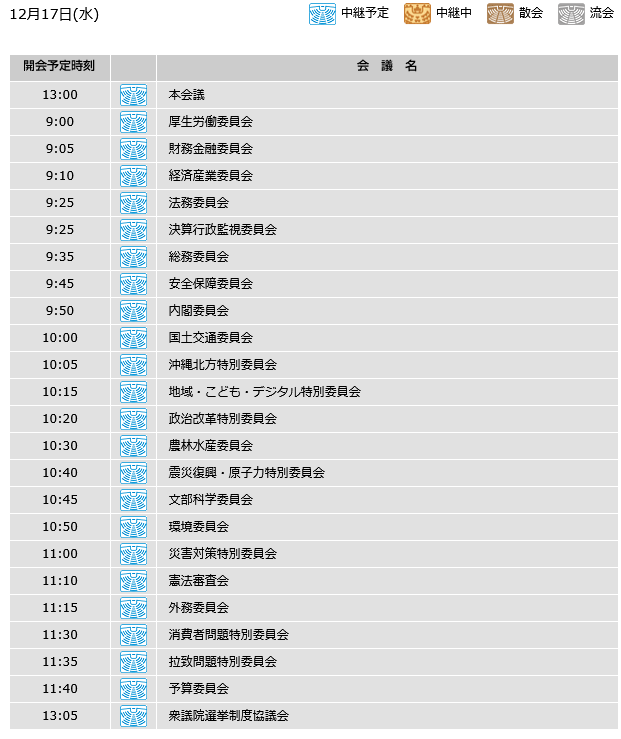
Task: Select the broadcast icon for 拉致問題特別委員会
Action: click(x=133, y=662)
